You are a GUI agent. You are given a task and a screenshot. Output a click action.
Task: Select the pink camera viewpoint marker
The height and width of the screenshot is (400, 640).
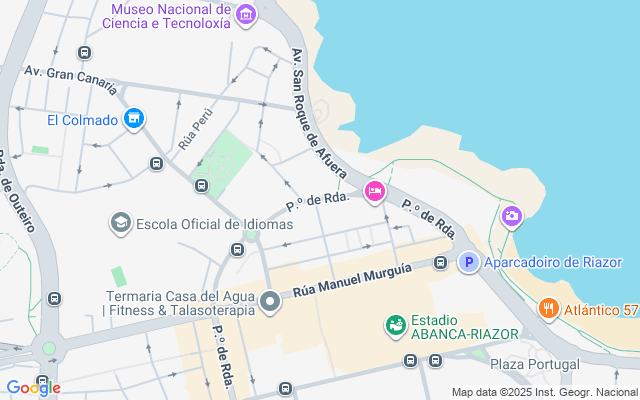[x=511, y=215]
